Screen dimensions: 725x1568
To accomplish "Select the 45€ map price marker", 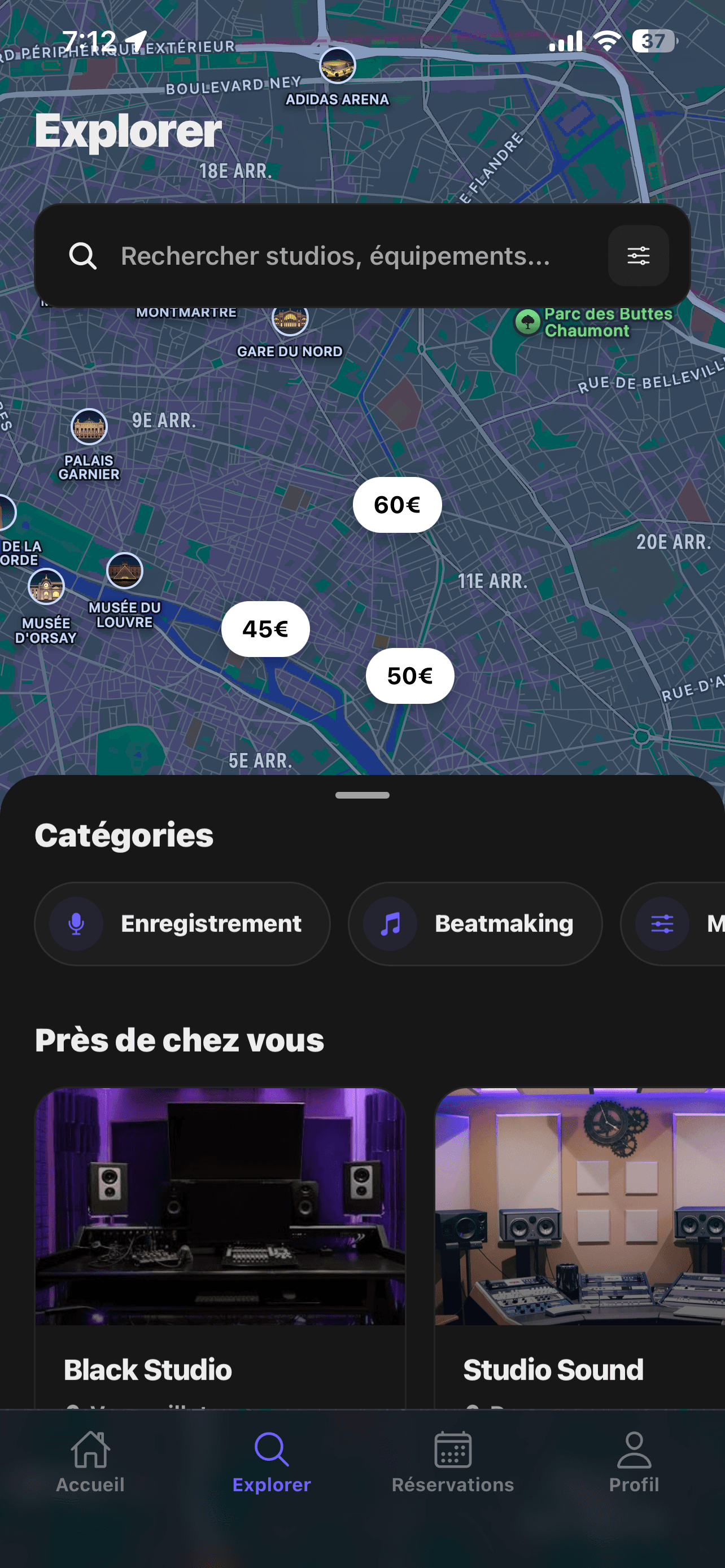I will [265, 629].
